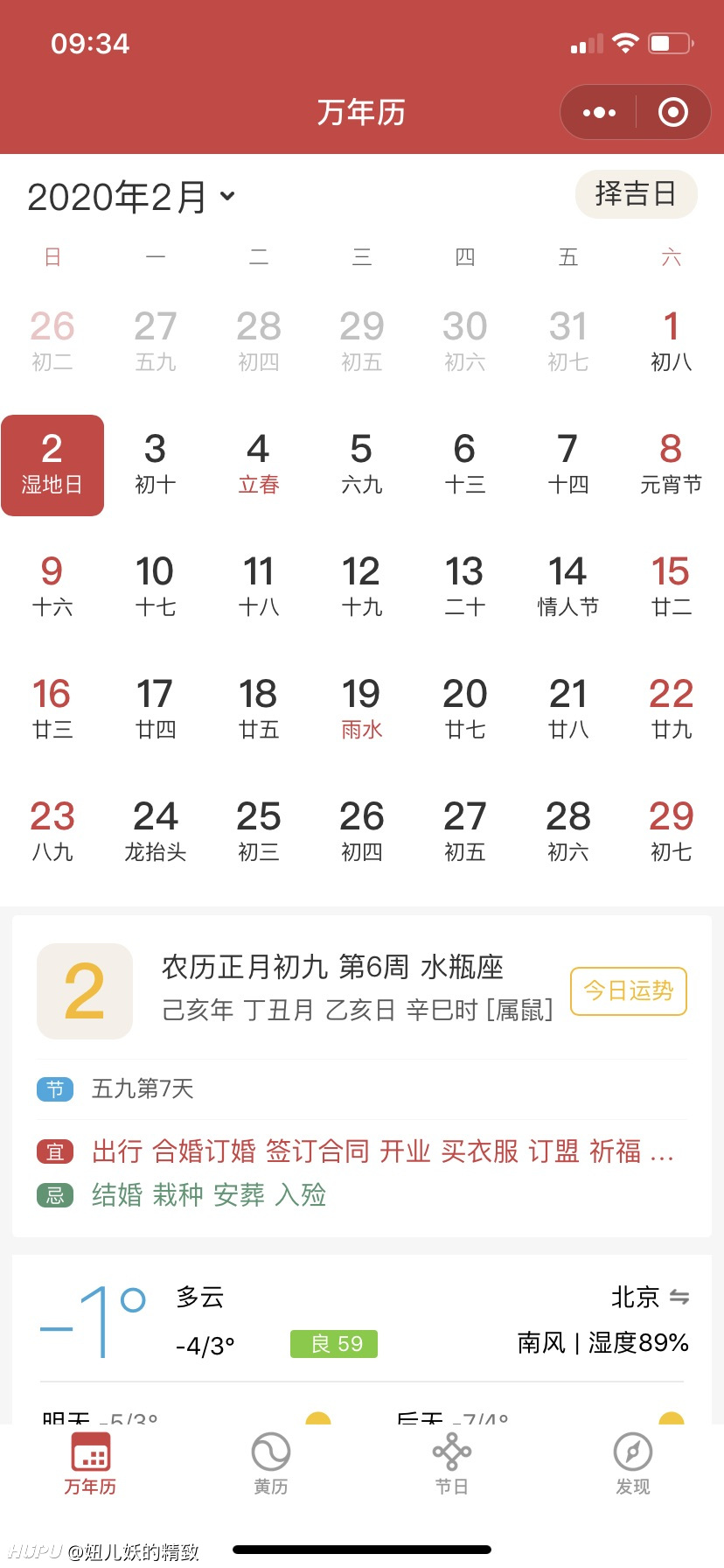
Task: Go to the 万年历 tab
Action: tap(90, 1463)
